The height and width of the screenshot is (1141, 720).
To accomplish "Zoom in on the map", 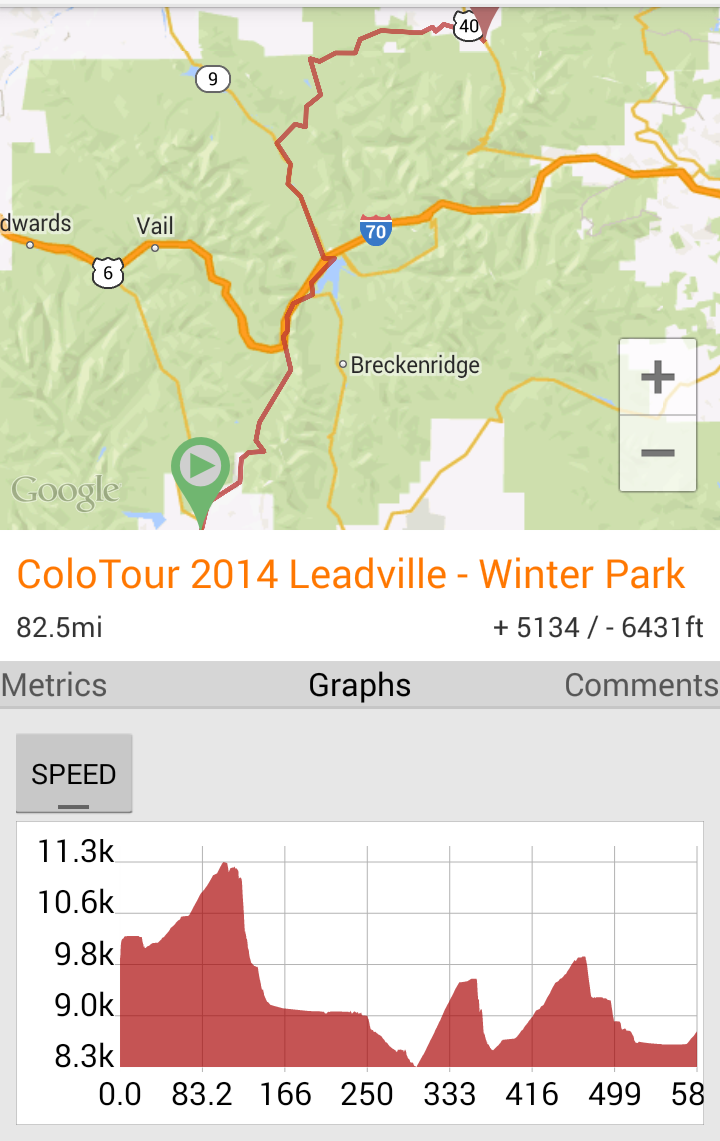I will click(657, 378).
